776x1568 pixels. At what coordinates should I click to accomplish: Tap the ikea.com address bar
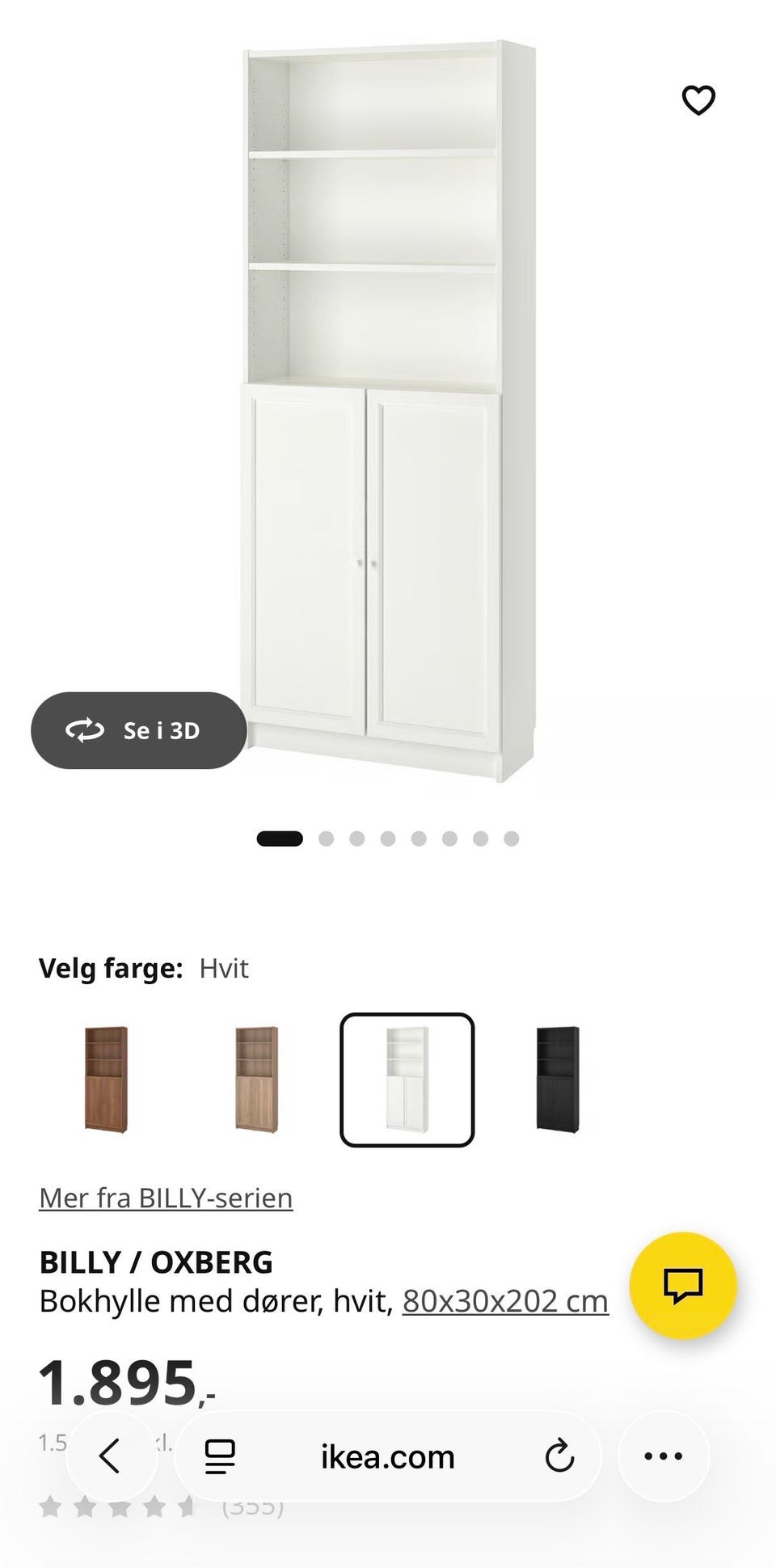point(388,1456)
